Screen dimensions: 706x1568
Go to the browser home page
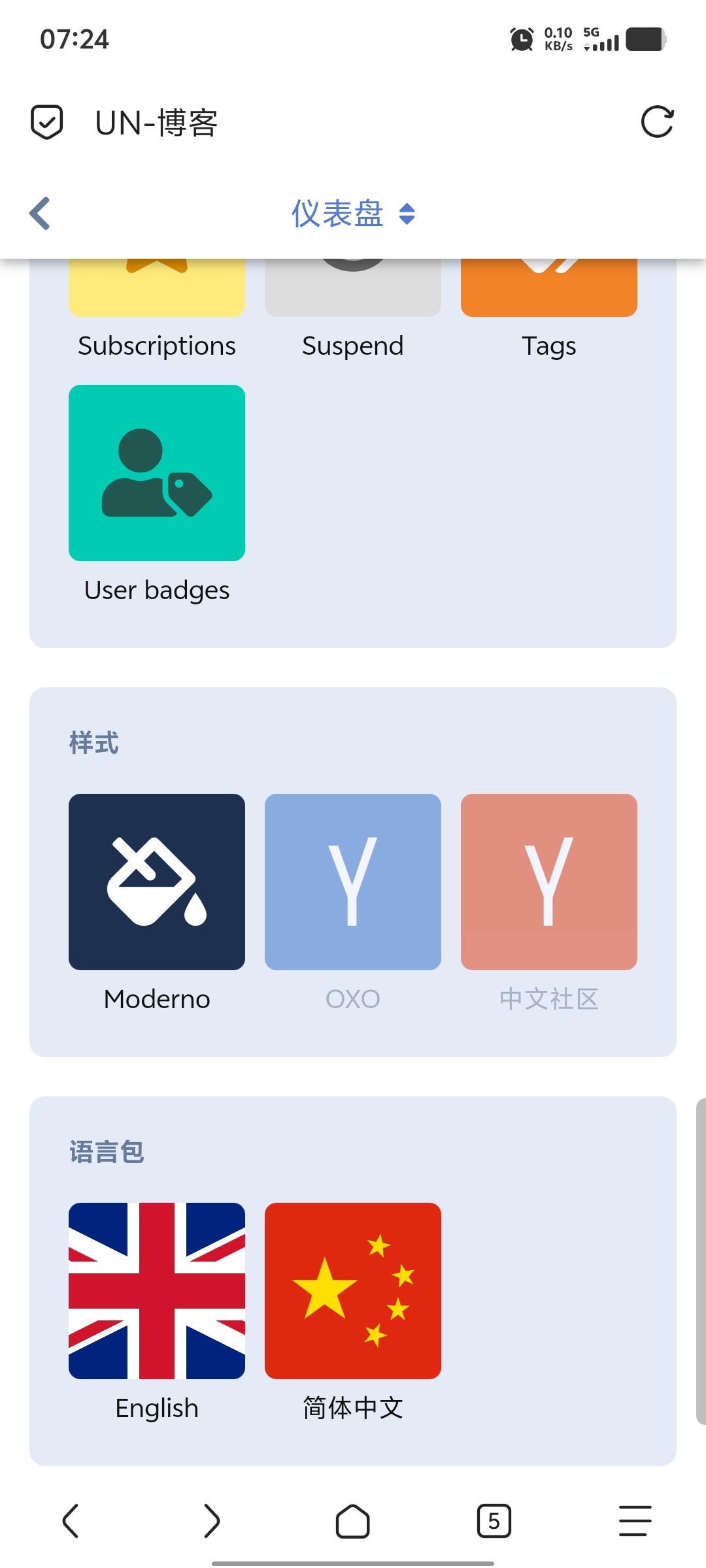coord(353,1521)
